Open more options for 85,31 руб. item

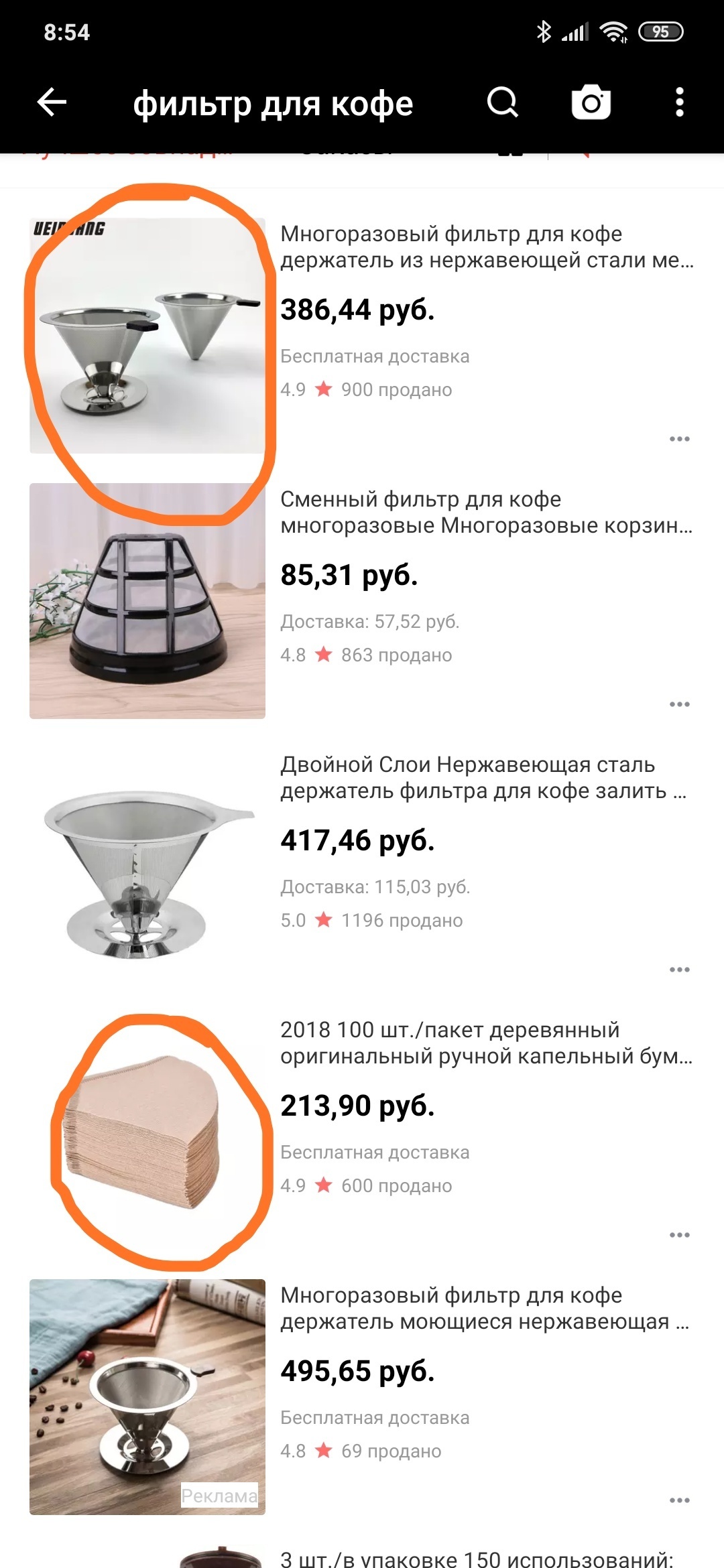coord(679,704)
